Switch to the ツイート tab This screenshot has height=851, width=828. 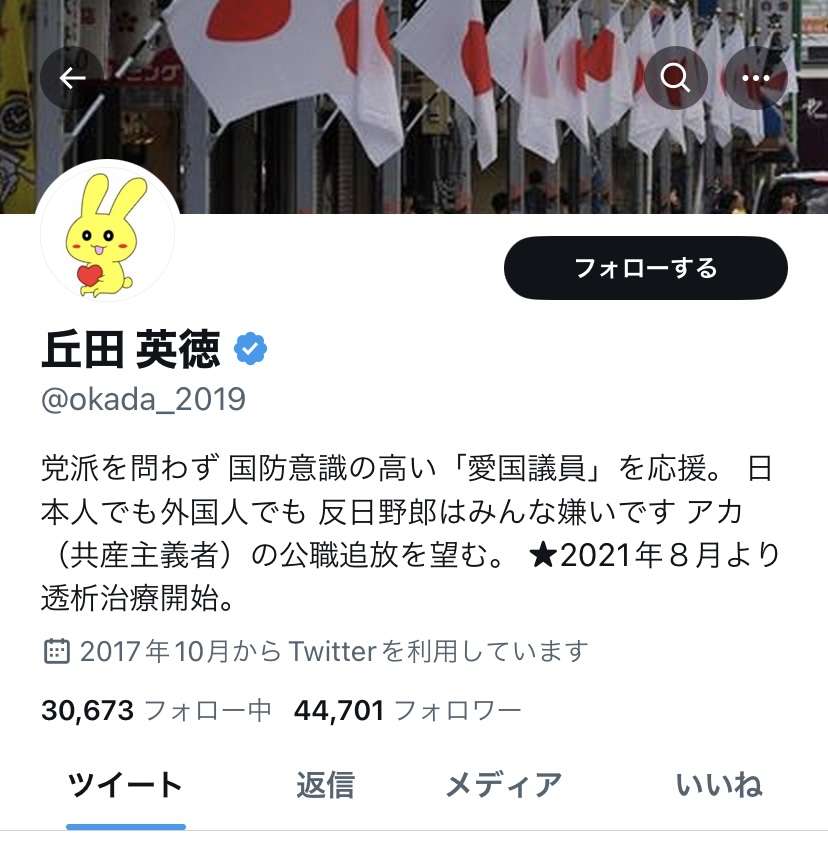[126, 785]
